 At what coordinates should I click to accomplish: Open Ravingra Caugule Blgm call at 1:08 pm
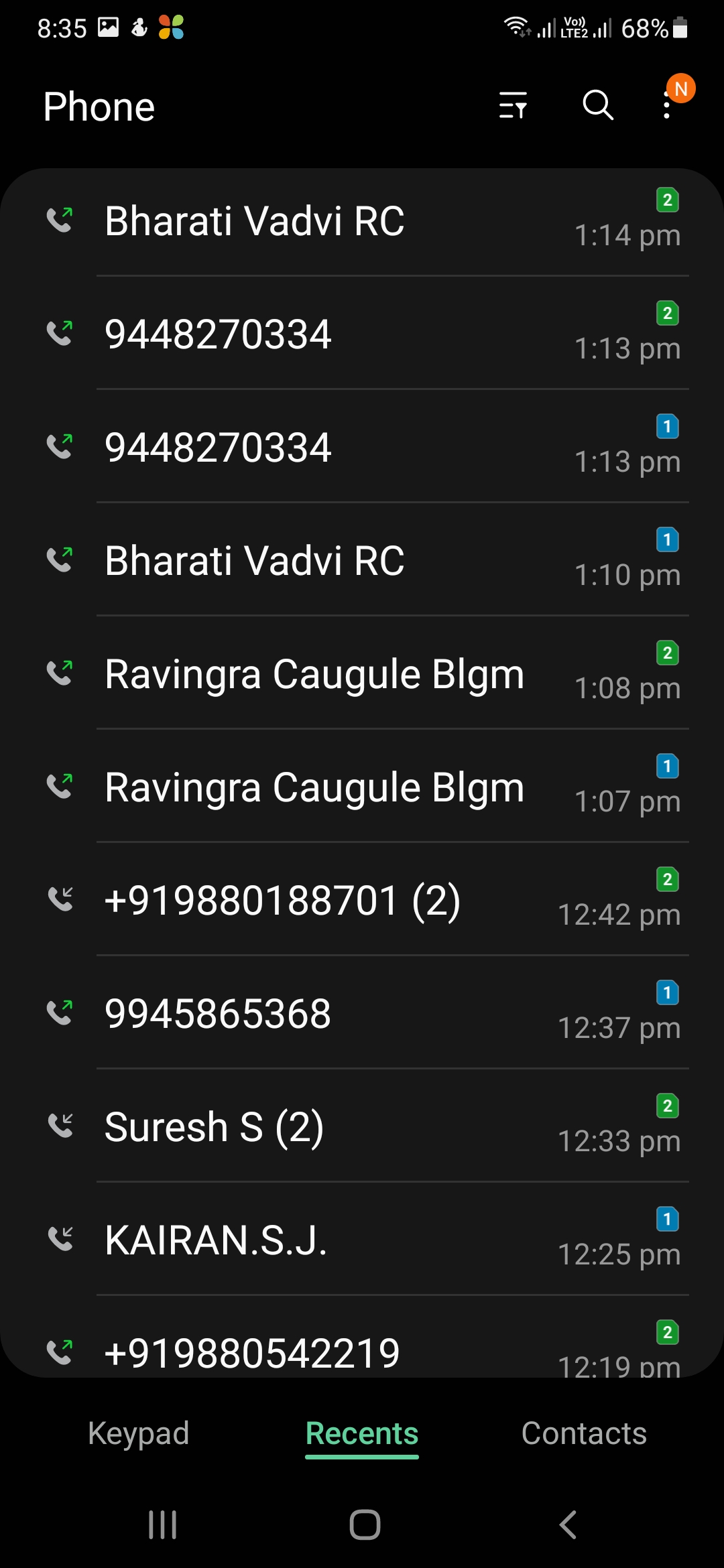click(362, 674)
